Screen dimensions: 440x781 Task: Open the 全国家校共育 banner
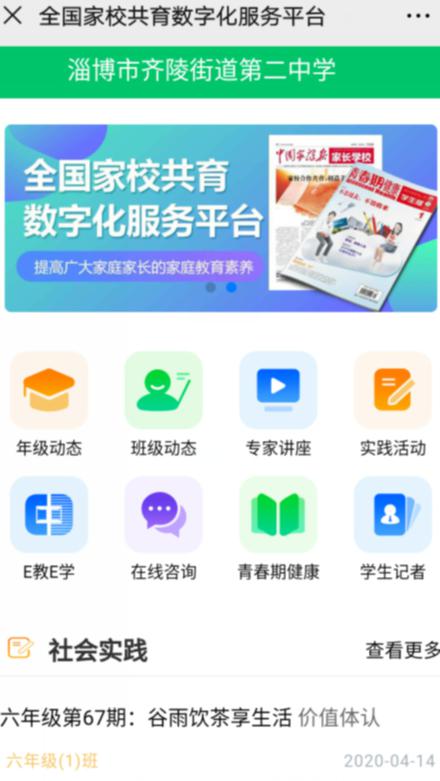pos(221,218)
